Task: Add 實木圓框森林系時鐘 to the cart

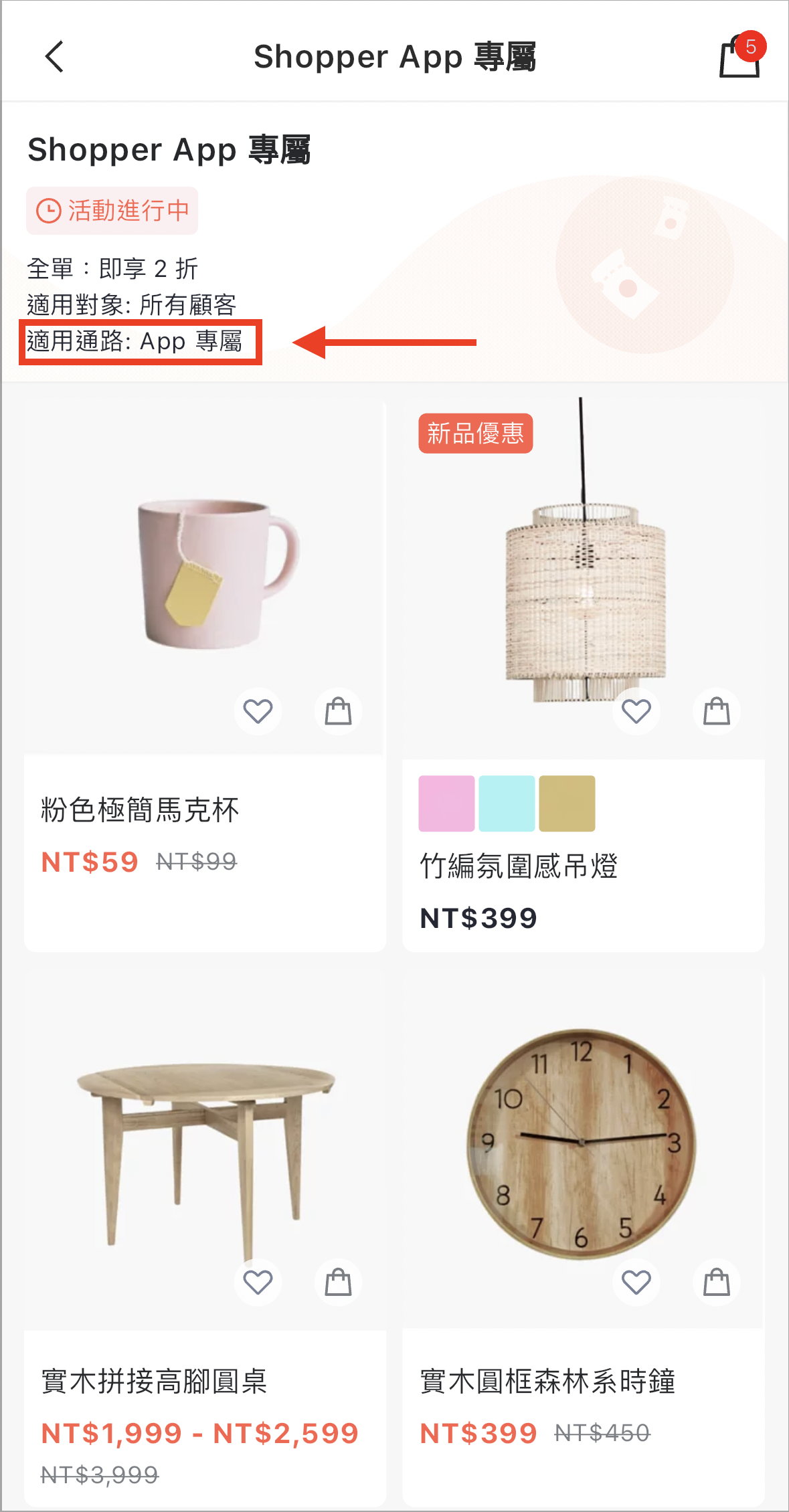Action: [716, 1282]
